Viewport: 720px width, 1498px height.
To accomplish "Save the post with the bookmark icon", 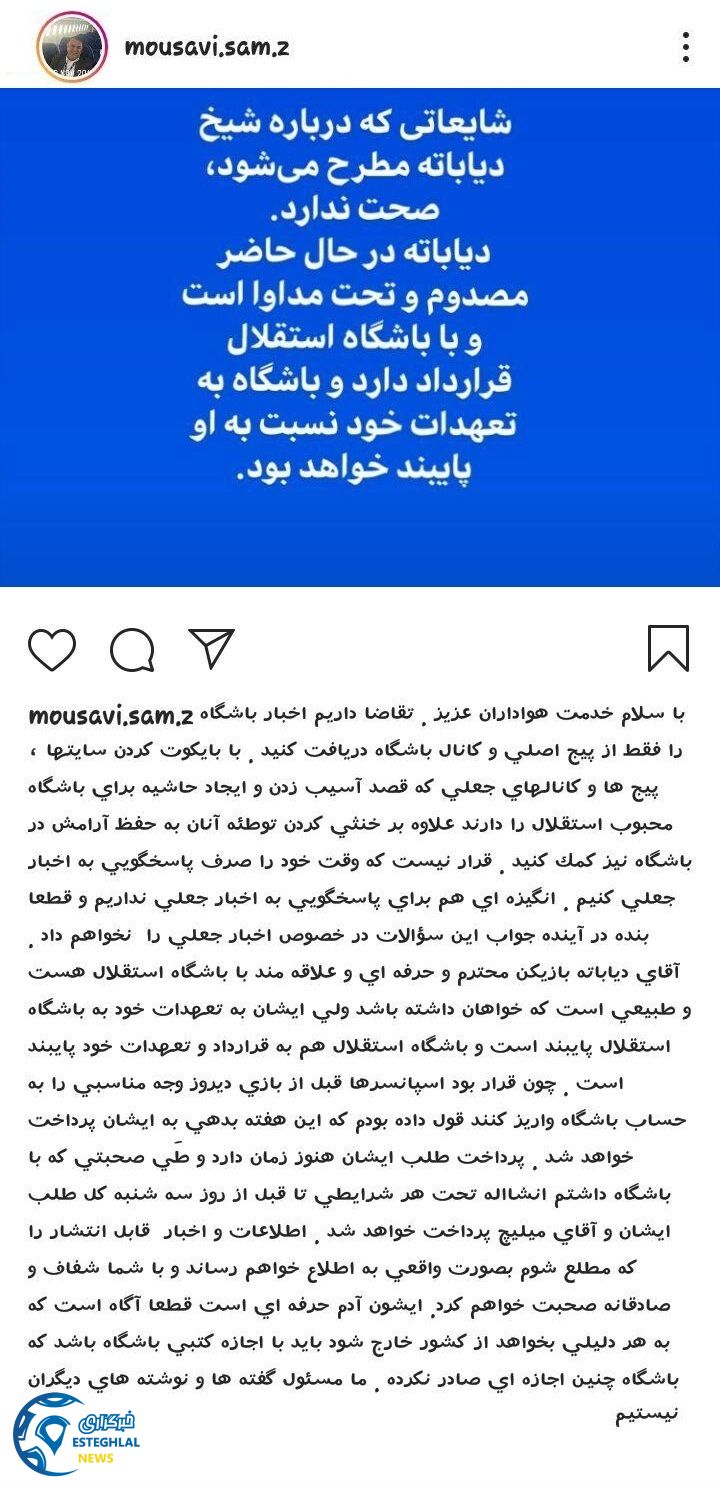I will coord(669,650).
